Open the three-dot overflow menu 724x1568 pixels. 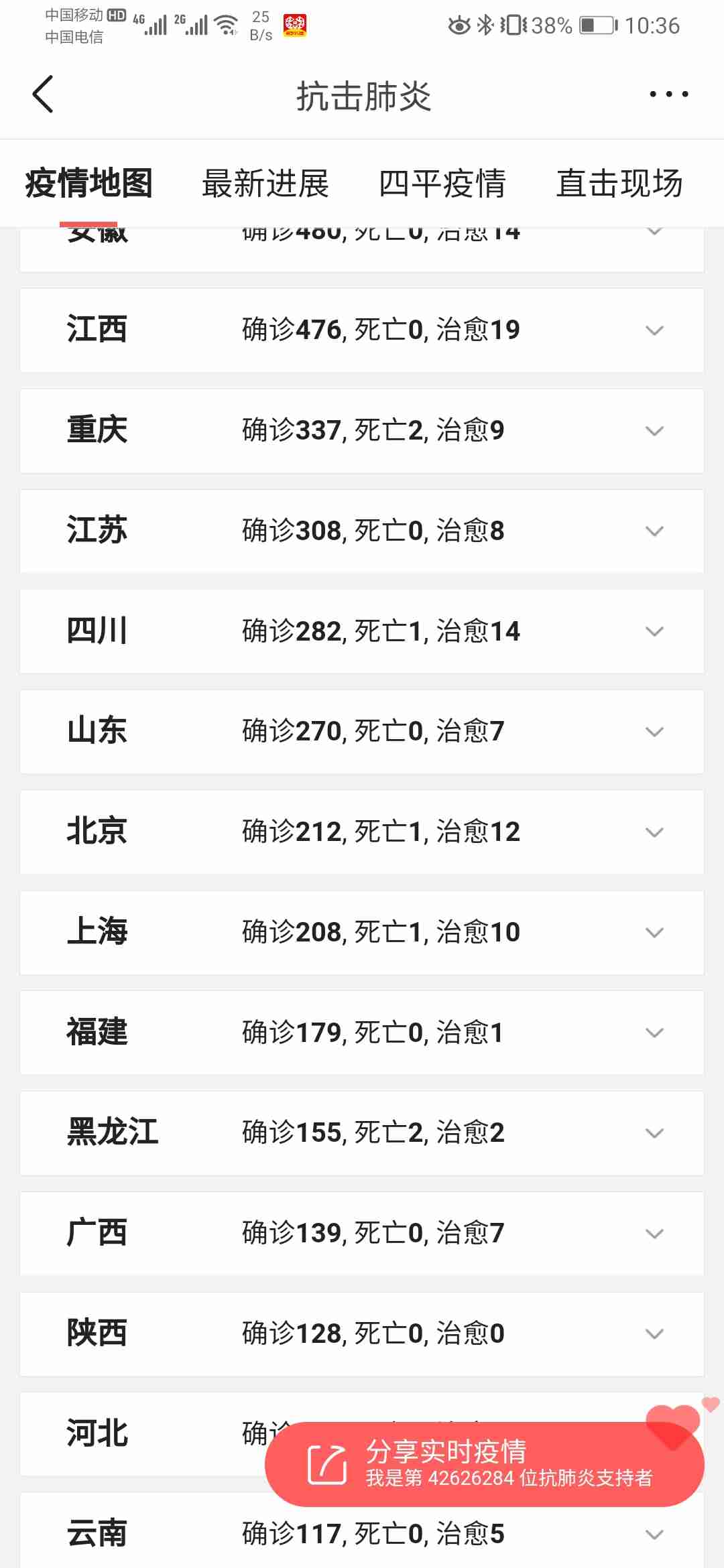(x=668, y=94)
